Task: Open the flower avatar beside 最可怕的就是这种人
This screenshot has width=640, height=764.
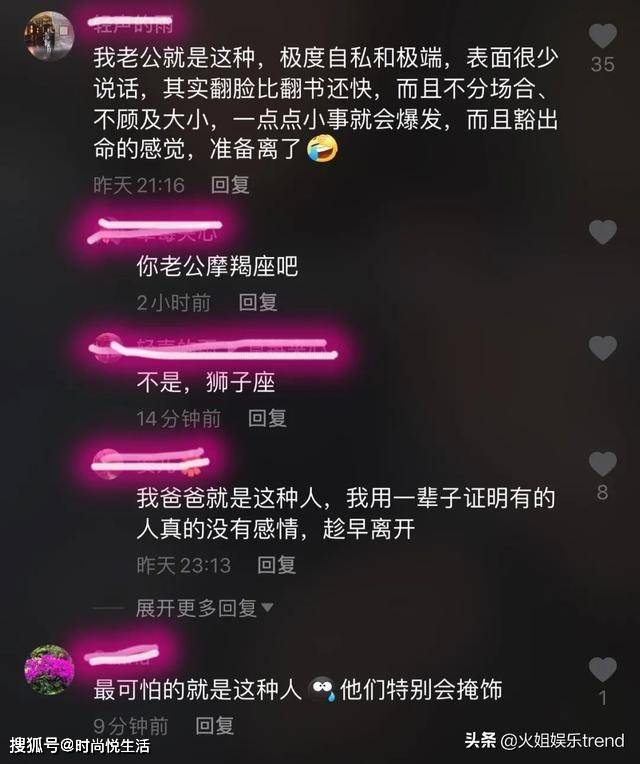Action: coord(49,670)
